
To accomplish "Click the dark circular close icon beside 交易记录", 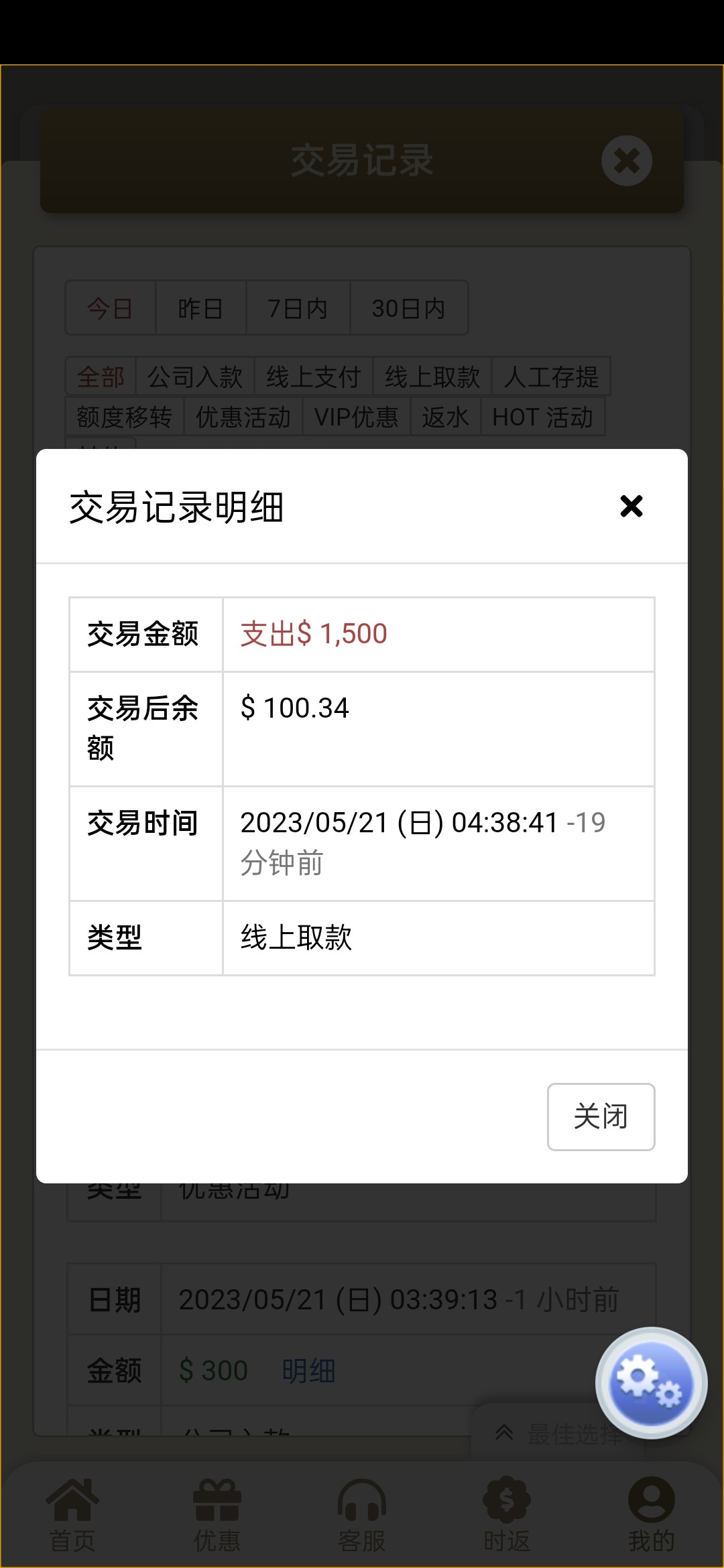I will [626, 159].
